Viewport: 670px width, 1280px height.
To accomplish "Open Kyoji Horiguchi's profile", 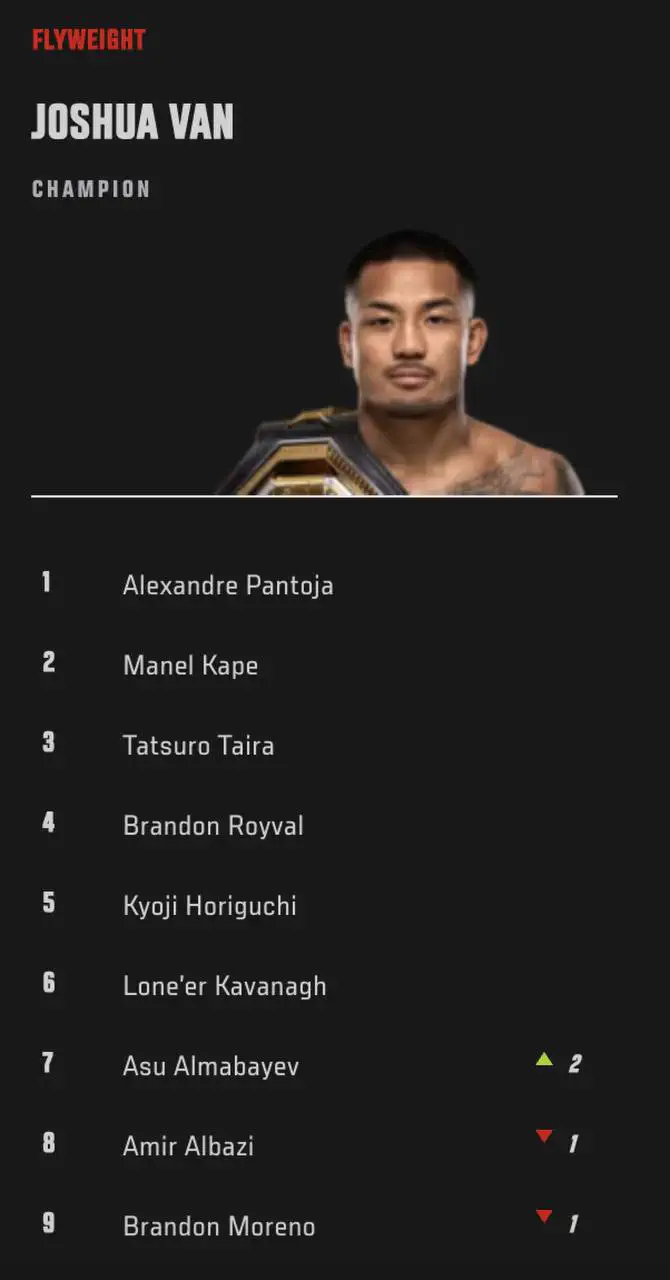I will 210,905.
